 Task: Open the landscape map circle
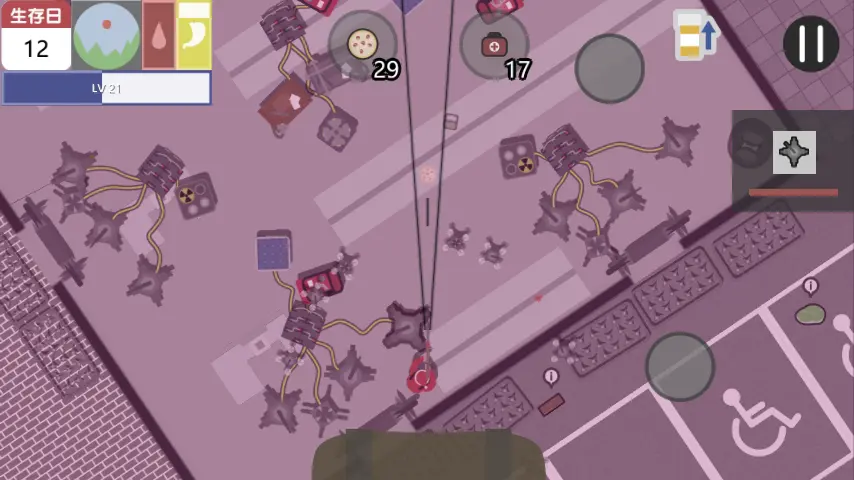coord(106,36)
